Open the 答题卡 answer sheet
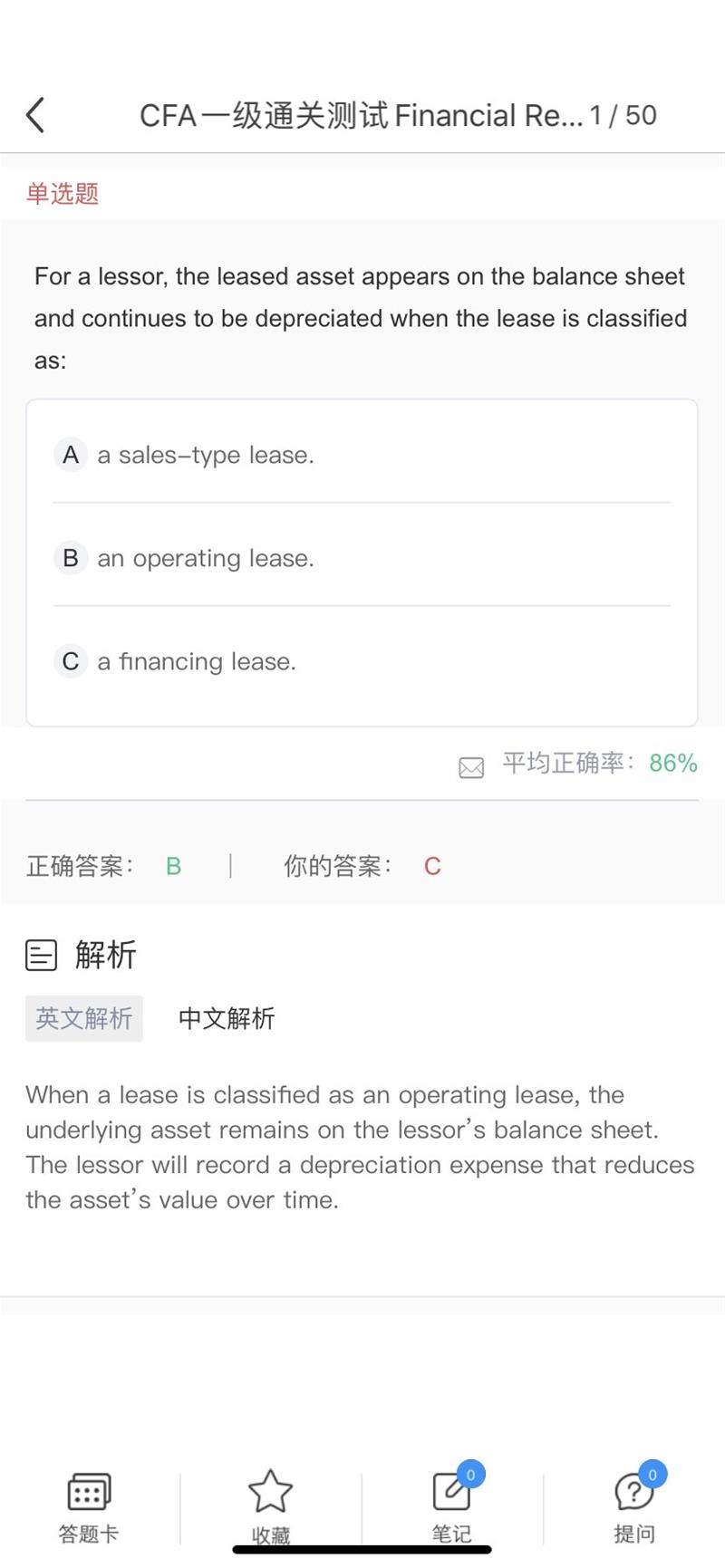725x1568 pixels. tap(89, 1507)
